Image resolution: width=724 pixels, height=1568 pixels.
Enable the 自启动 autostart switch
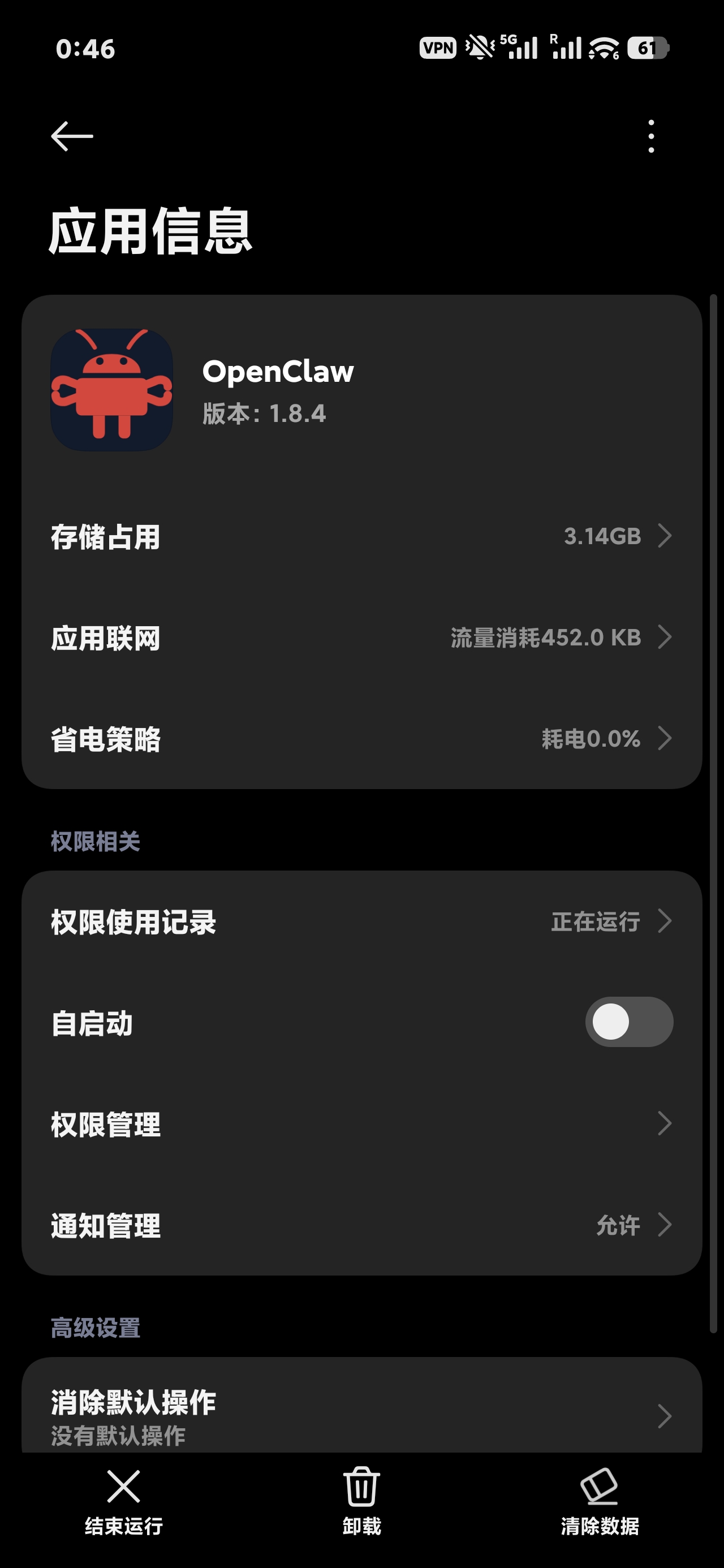click(628, 1022)
